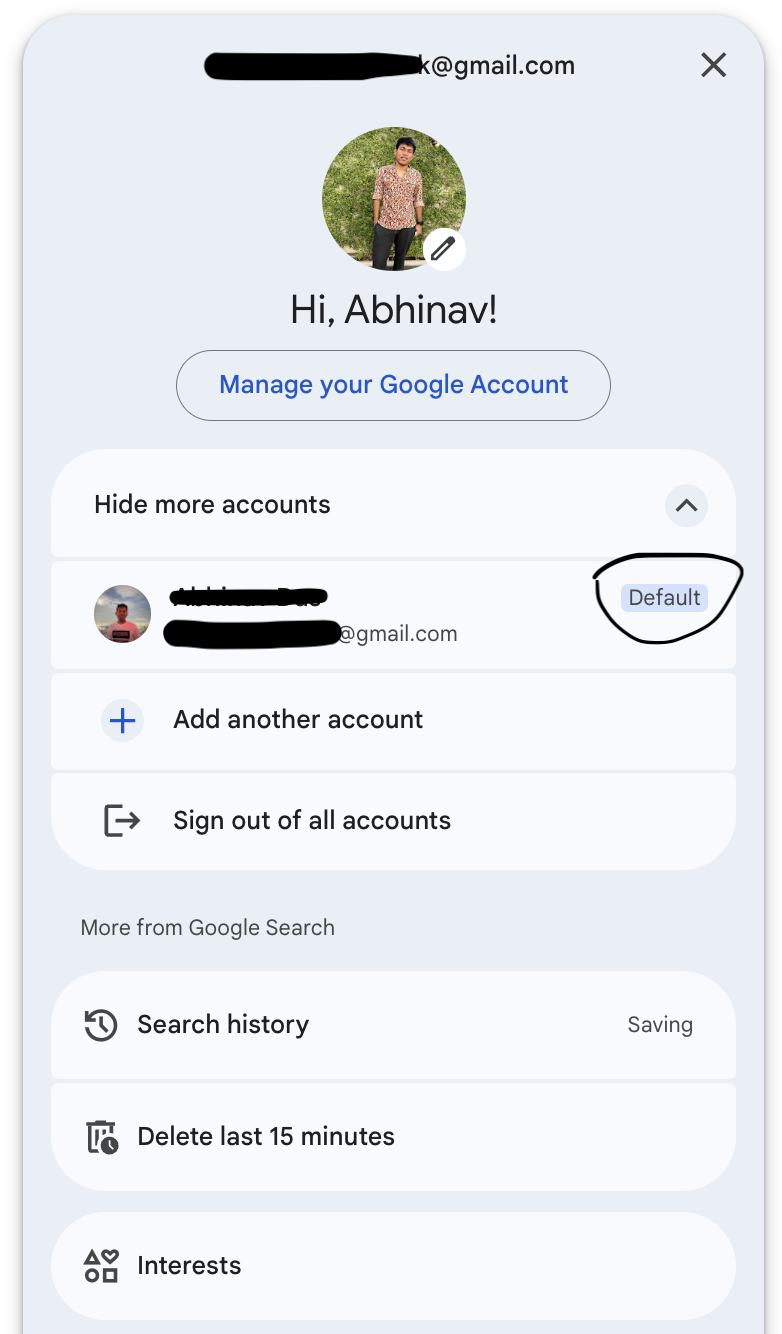Open Manage your Google Account
The image size is (782, 1334).
click(x=393, y=385)
